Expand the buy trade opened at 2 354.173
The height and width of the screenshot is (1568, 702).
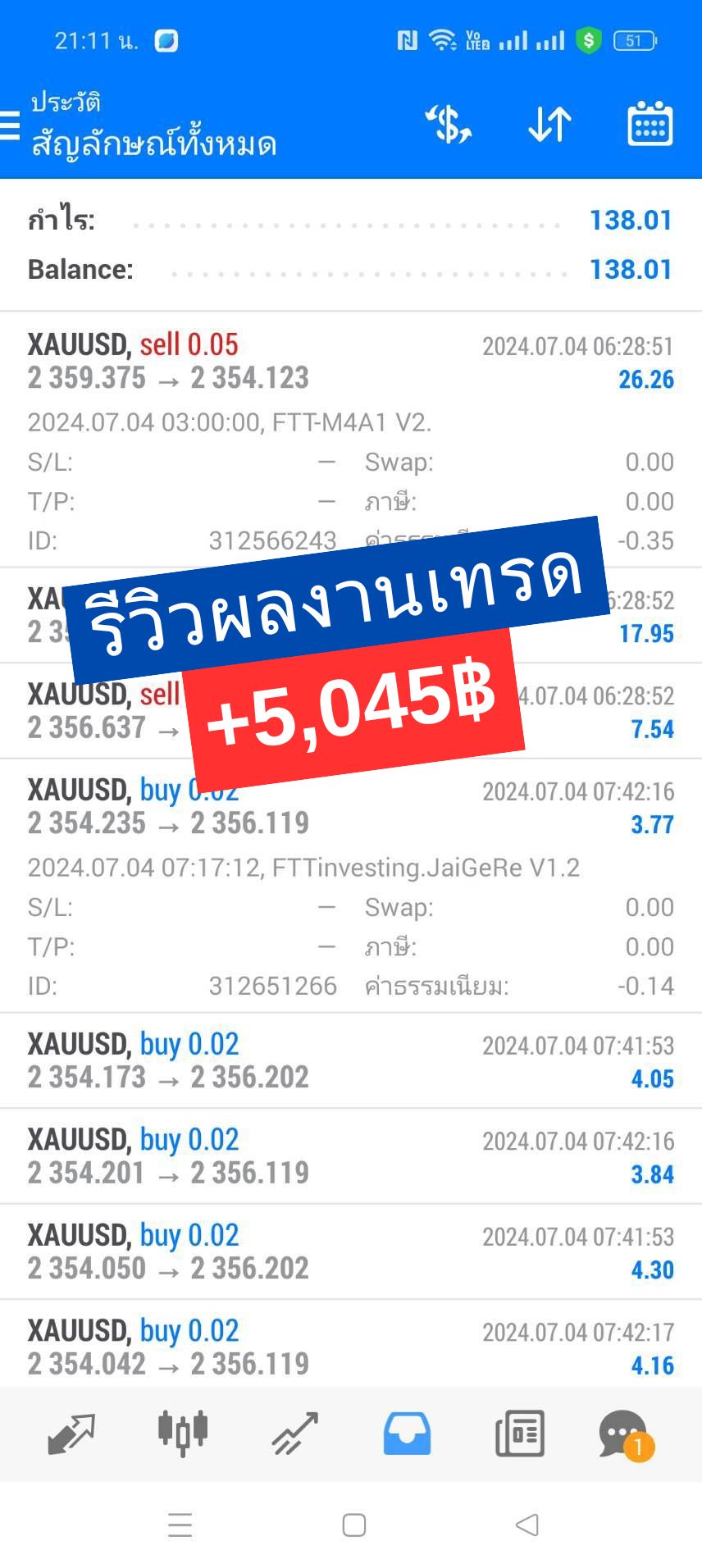351,1060
